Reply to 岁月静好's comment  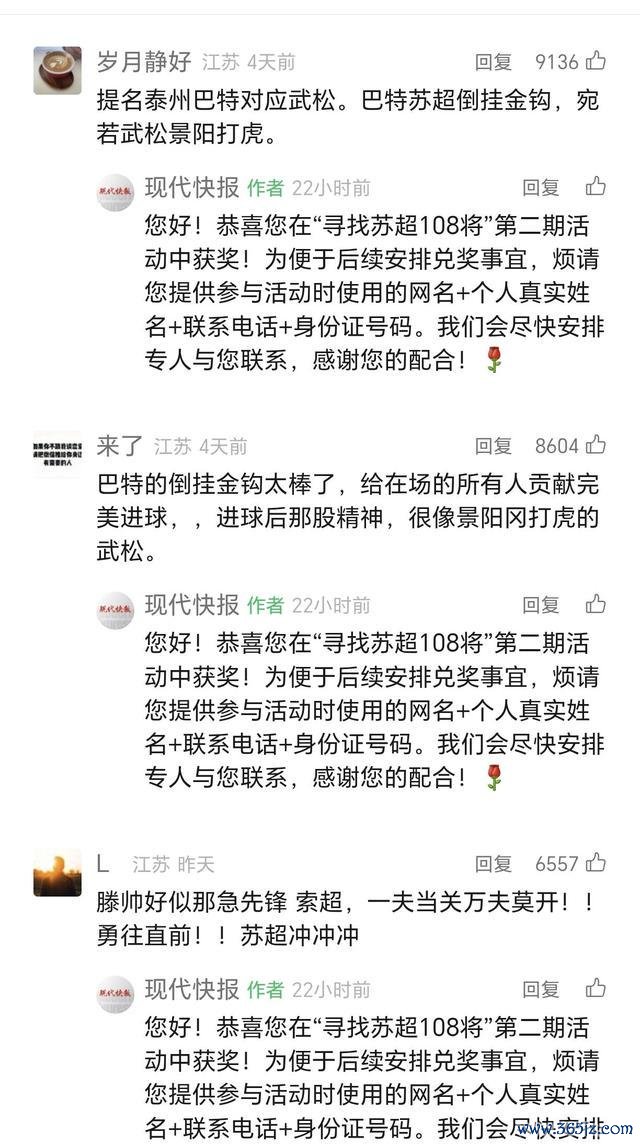coord(494,62)
